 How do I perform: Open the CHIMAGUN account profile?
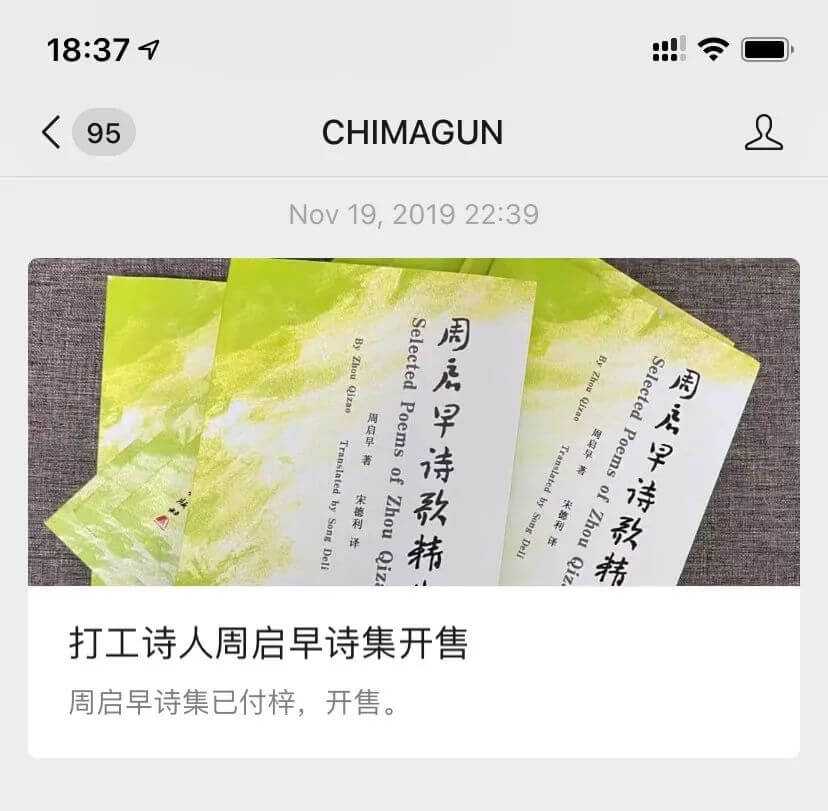[764, 132]
